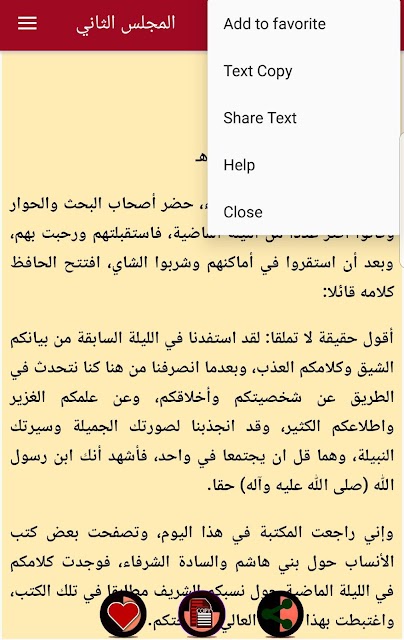Open the hamburger drawer menu
The height and width of the screenshot is (640, 404).
point(27,24)
